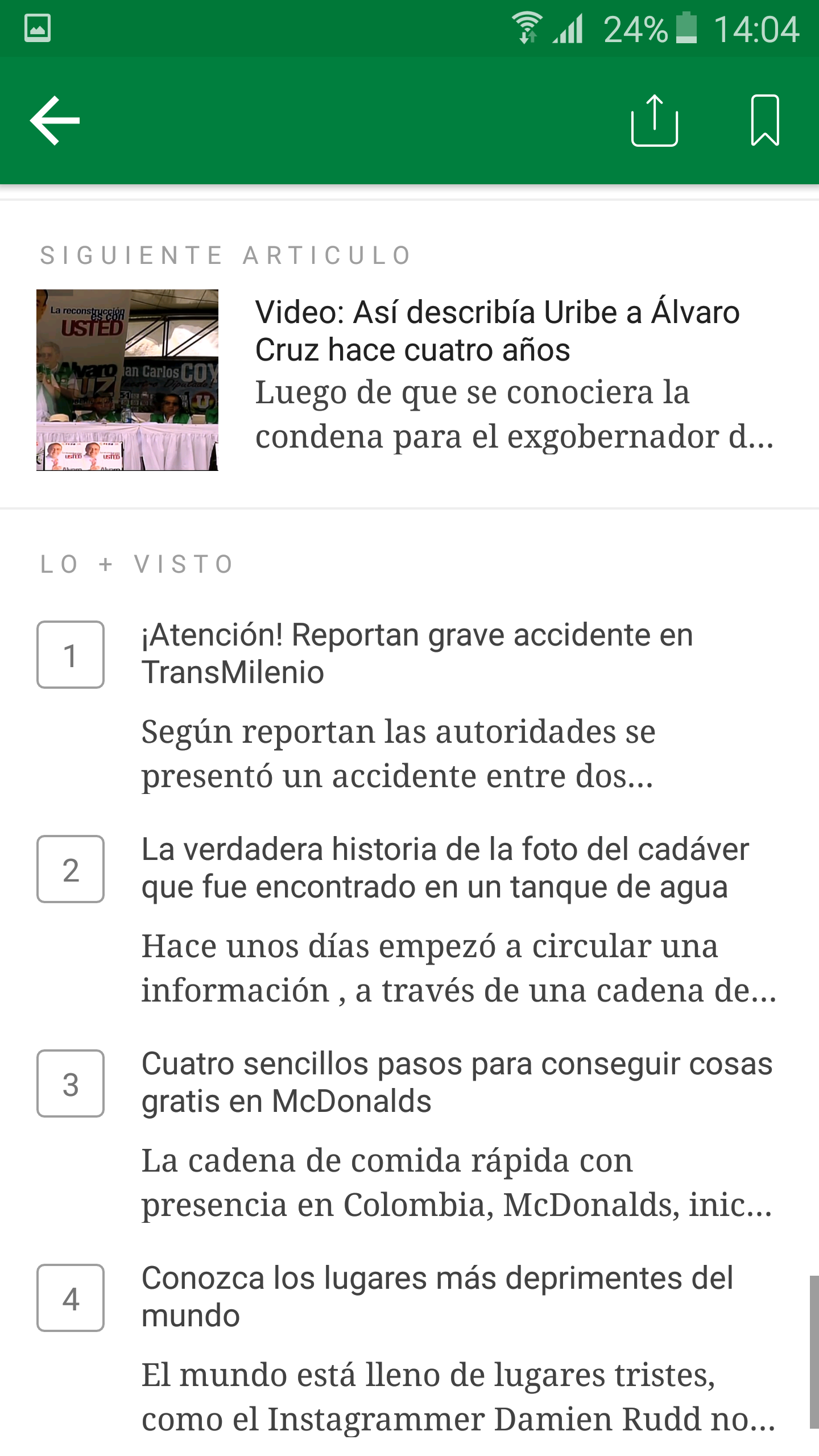View the world's most depressing places article
819x1456 pixels.
tap(437, 1297)
